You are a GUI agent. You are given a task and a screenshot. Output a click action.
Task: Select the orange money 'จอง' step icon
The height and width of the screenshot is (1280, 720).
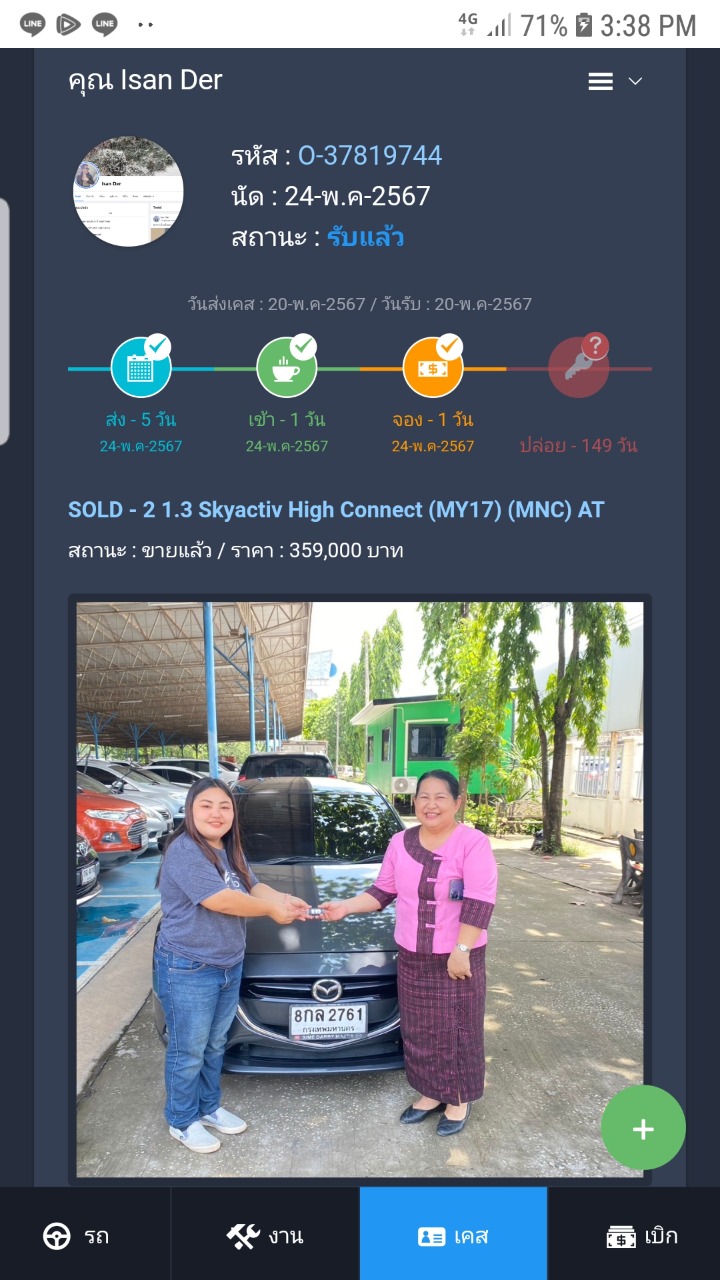433,366
